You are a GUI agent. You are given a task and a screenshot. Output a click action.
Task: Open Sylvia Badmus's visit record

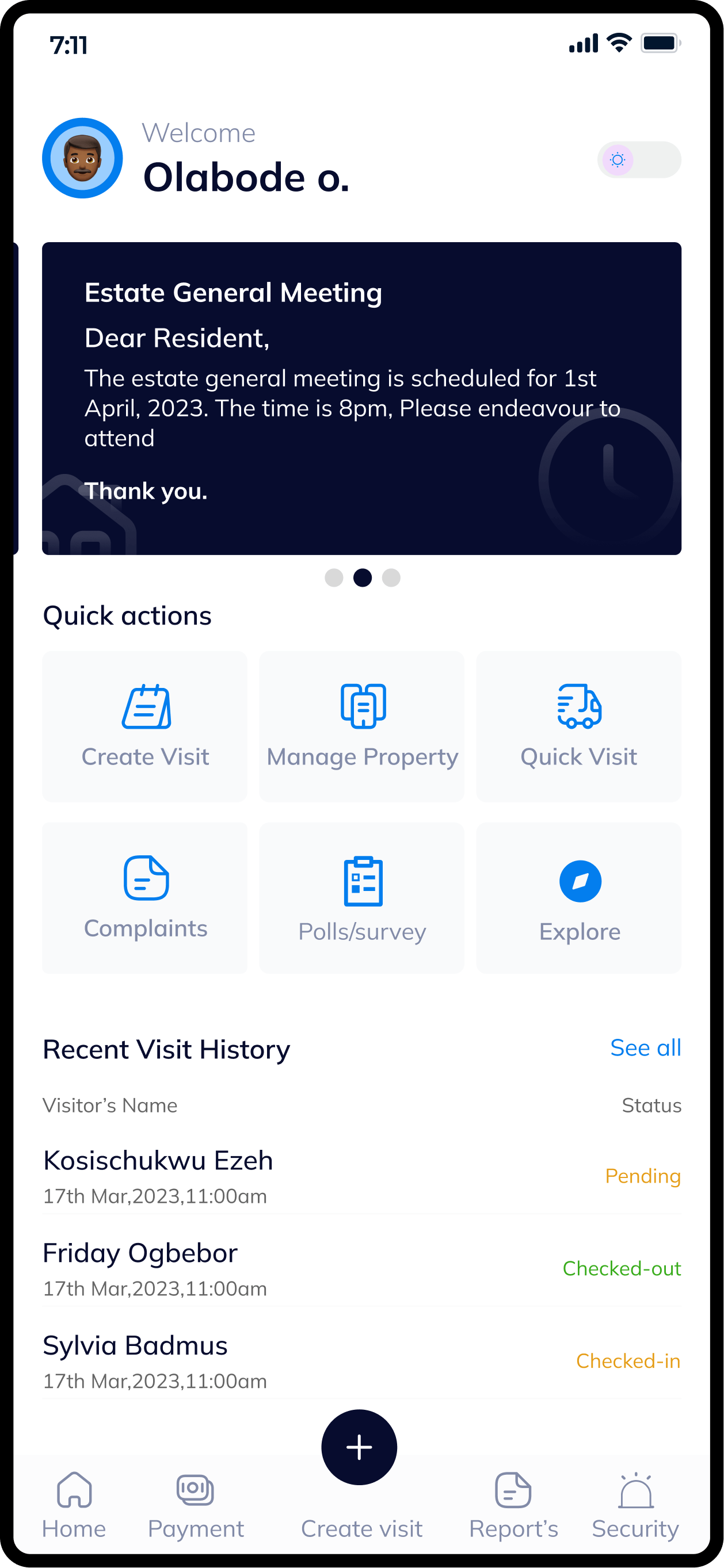click(x=361, y=1361)
